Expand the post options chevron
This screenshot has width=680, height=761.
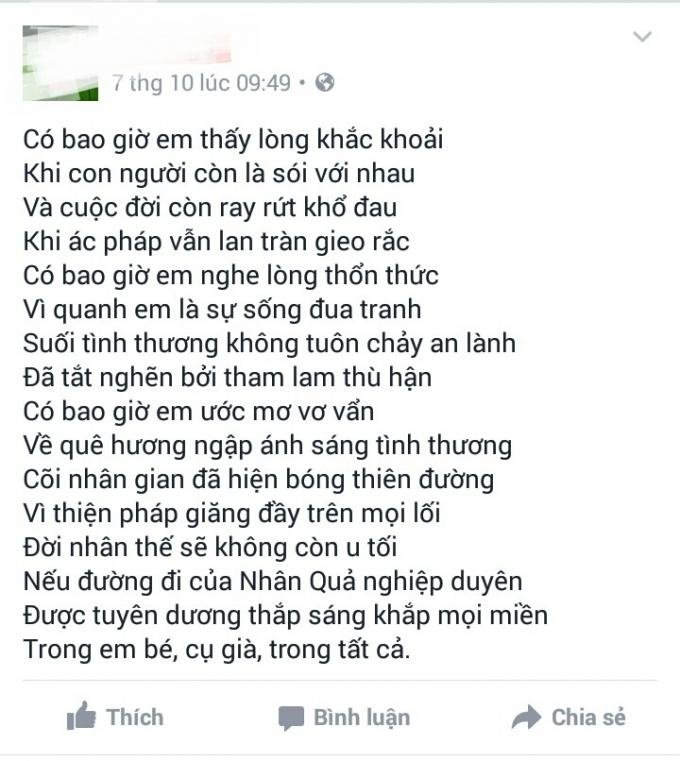642,37
